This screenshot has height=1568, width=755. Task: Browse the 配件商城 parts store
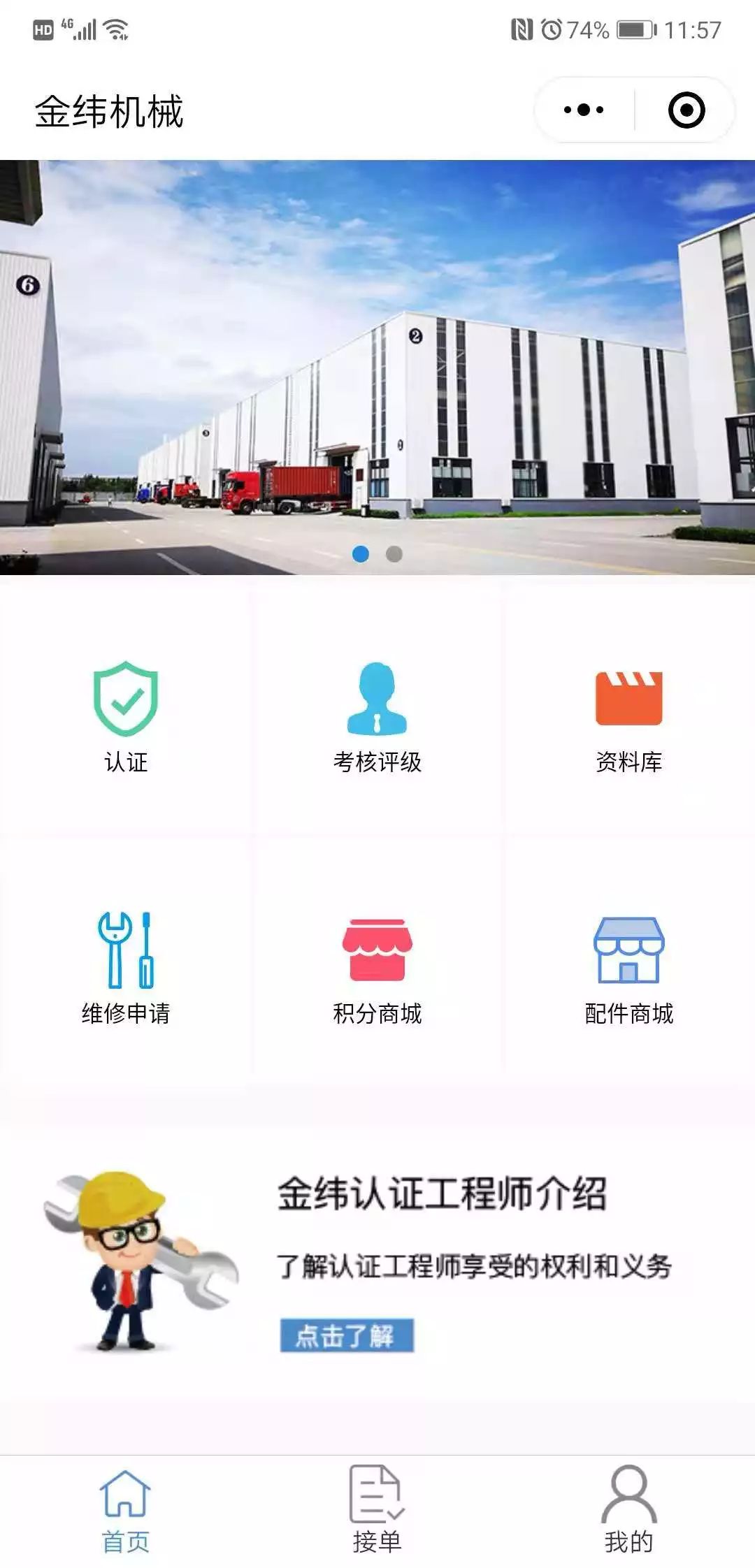(628, 968)
